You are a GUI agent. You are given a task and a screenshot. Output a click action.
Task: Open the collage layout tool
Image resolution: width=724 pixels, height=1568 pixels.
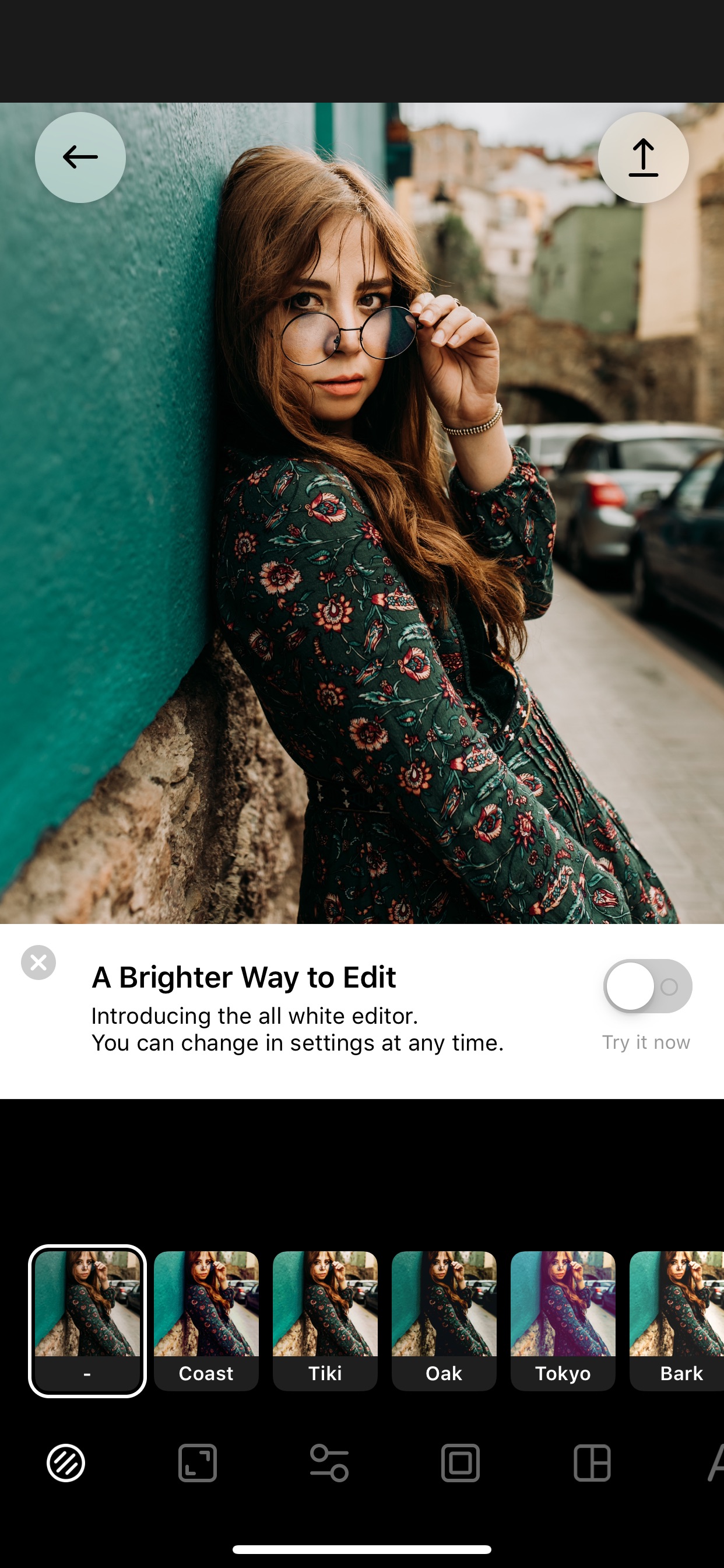click(x=592, y=1462)
